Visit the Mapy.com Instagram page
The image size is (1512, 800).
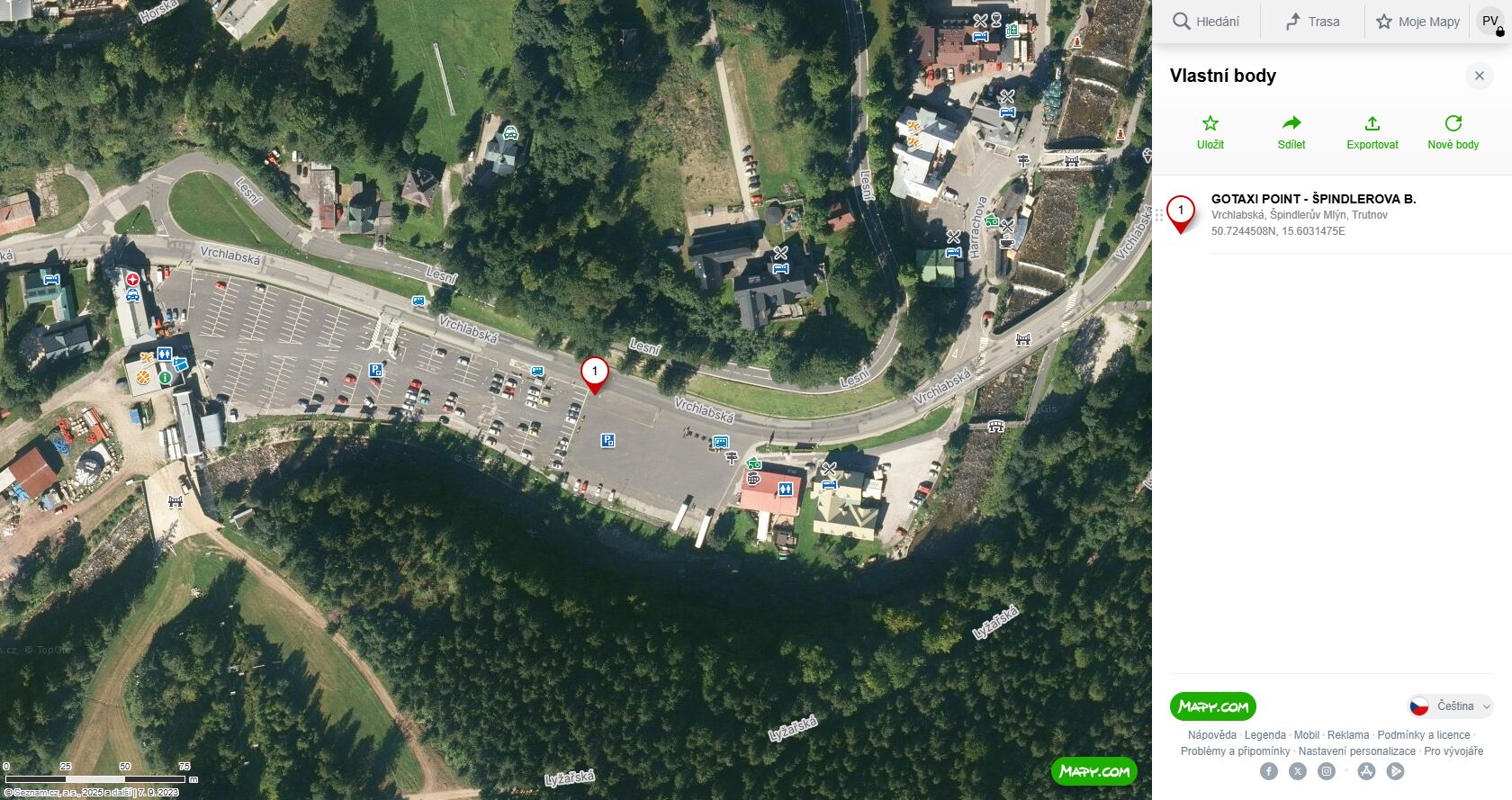pyautogui.click(x=1327, y=771)
